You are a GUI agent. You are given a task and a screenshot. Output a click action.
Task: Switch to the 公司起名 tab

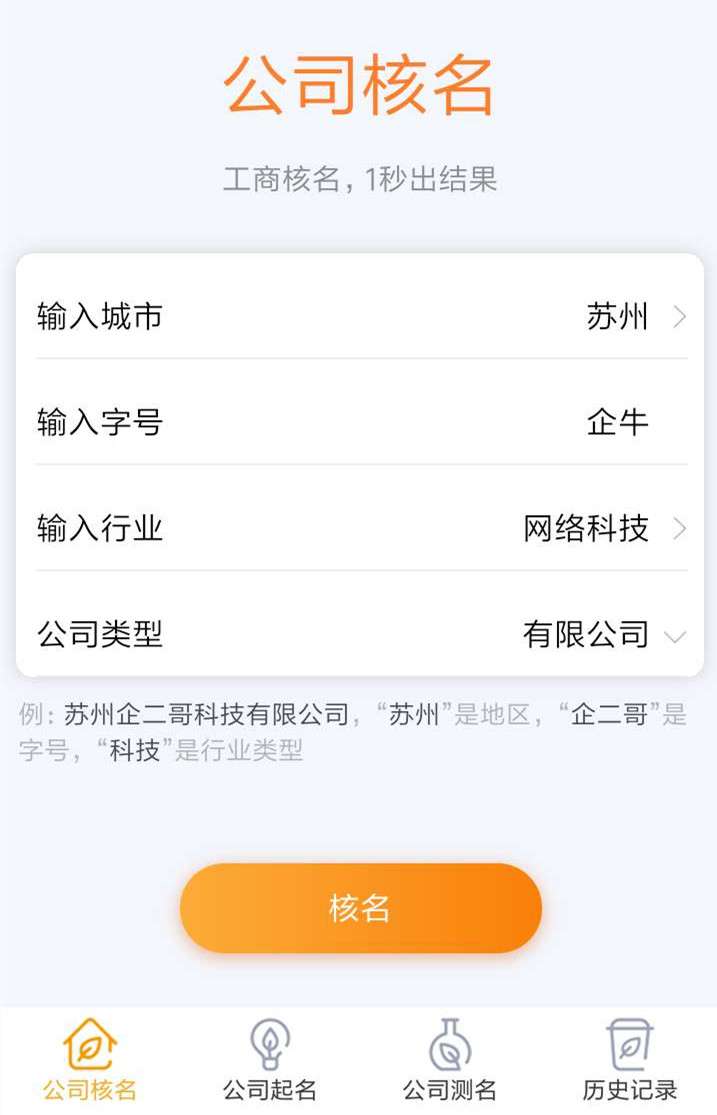pos(269,1060)
